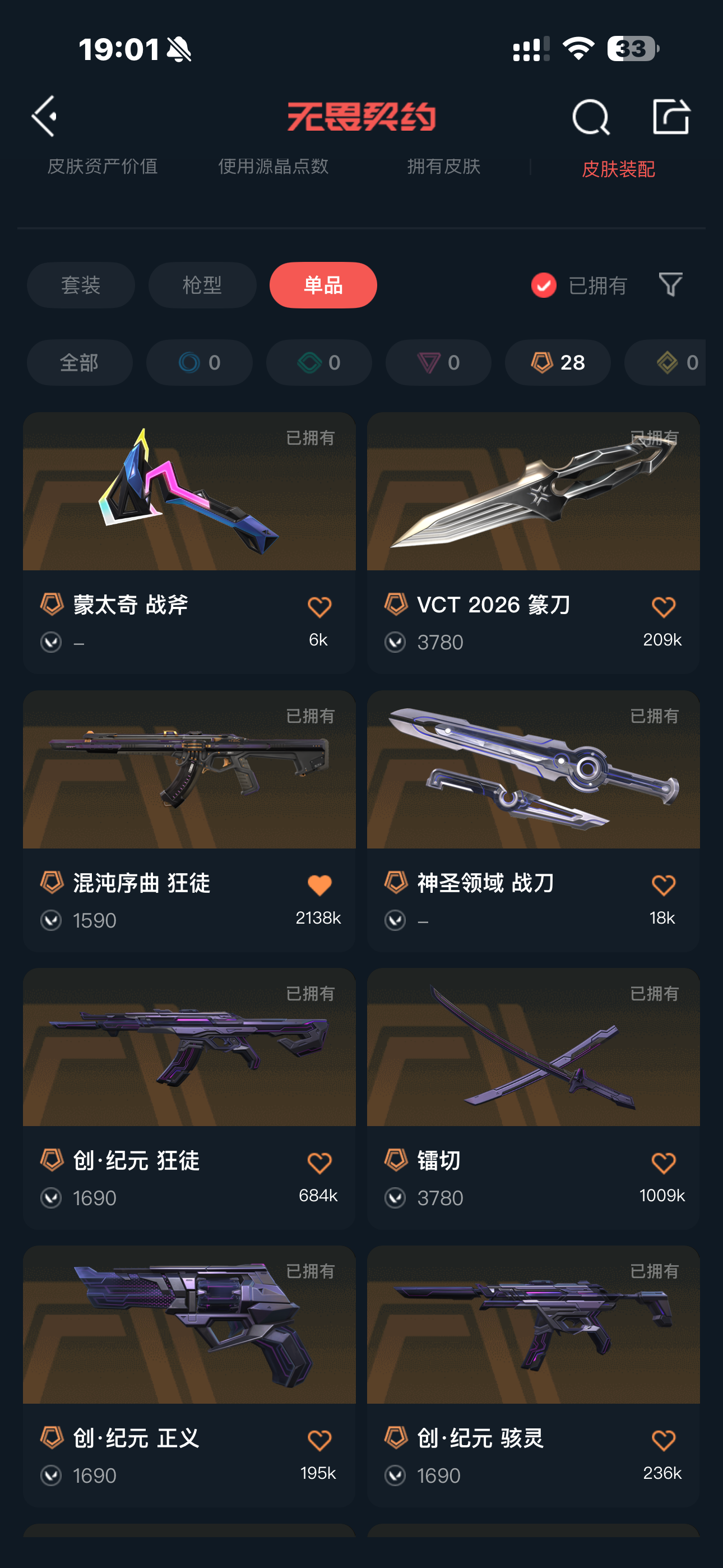This screenshot has width=723, height=1568.
Task: Open the 创·纪元 狂徒 skin card
Action: tap(189, 1071)
